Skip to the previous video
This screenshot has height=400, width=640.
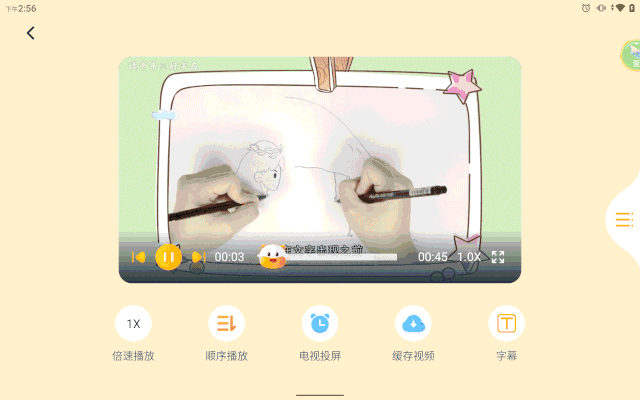click(139, 257)
